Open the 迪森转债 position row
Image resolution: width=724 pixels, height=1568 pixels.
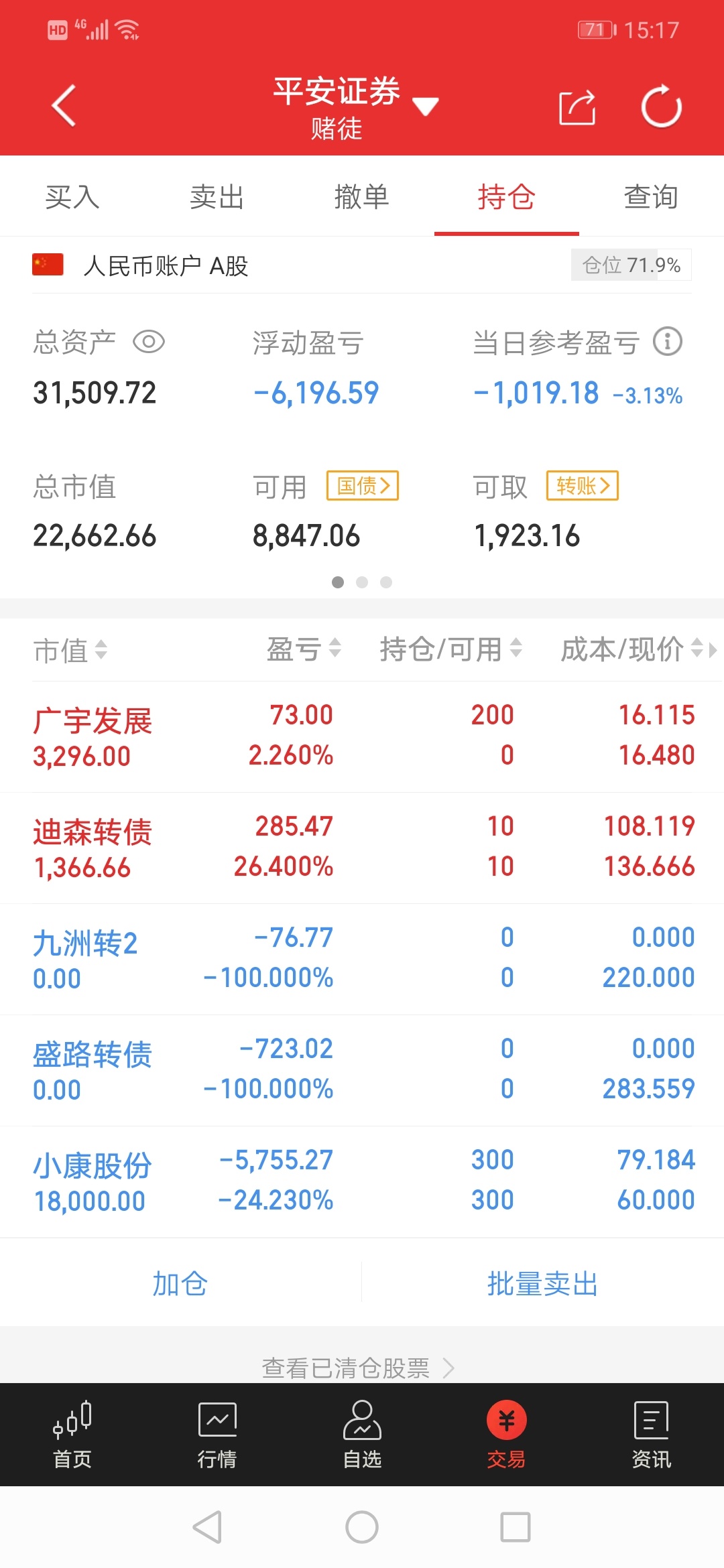[x=362, y=848]
